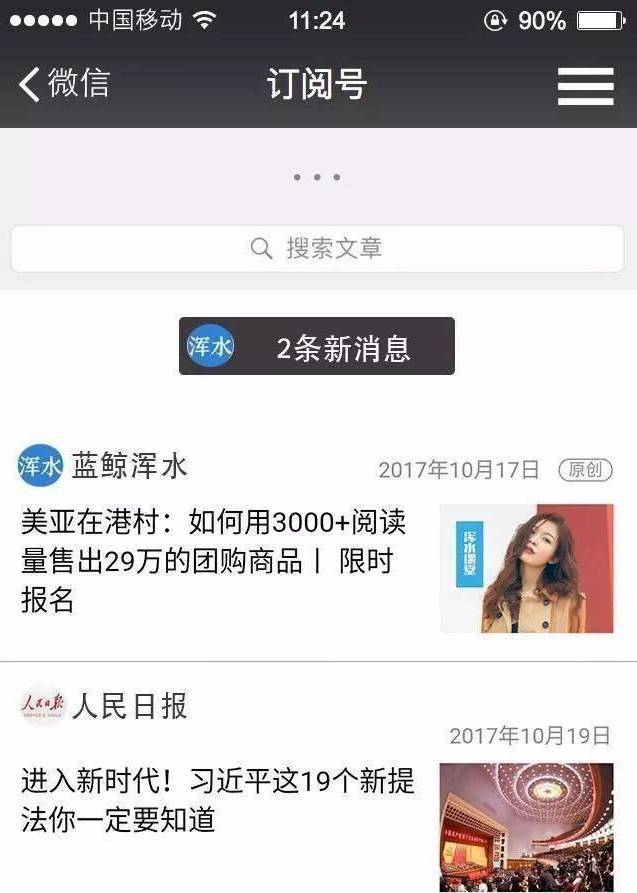The image size is (637, 893).
Task: Open the hamburger menu
Action: pos(585,86)
